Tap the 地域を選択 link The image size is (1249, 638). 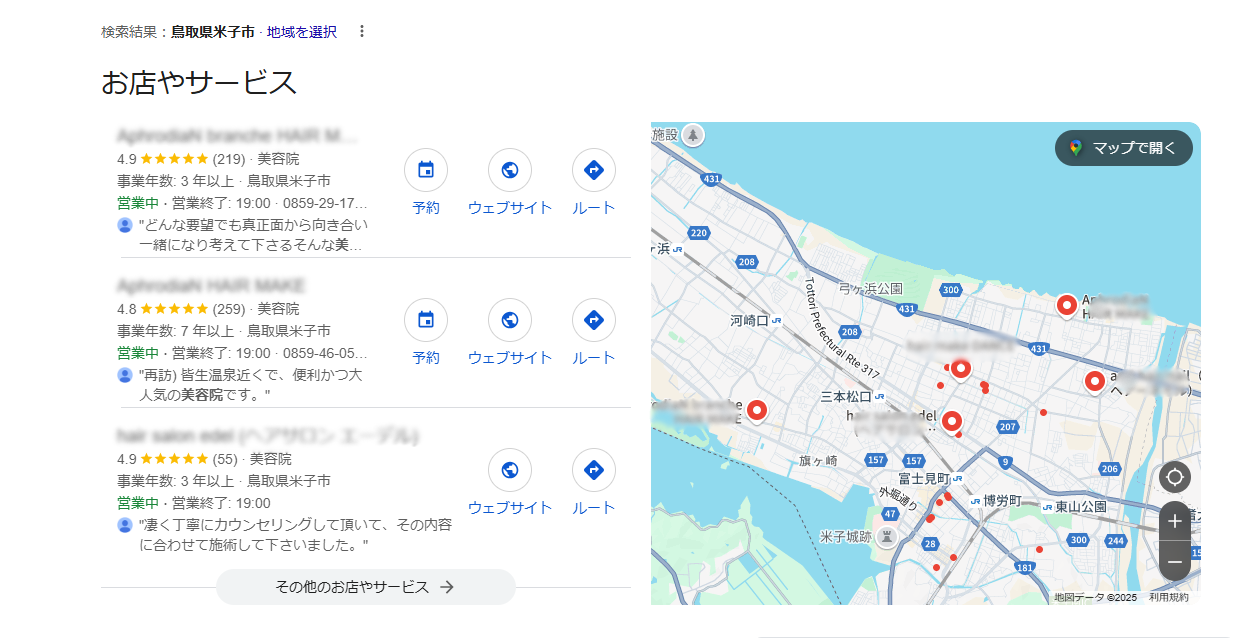[x=302, y=32]
